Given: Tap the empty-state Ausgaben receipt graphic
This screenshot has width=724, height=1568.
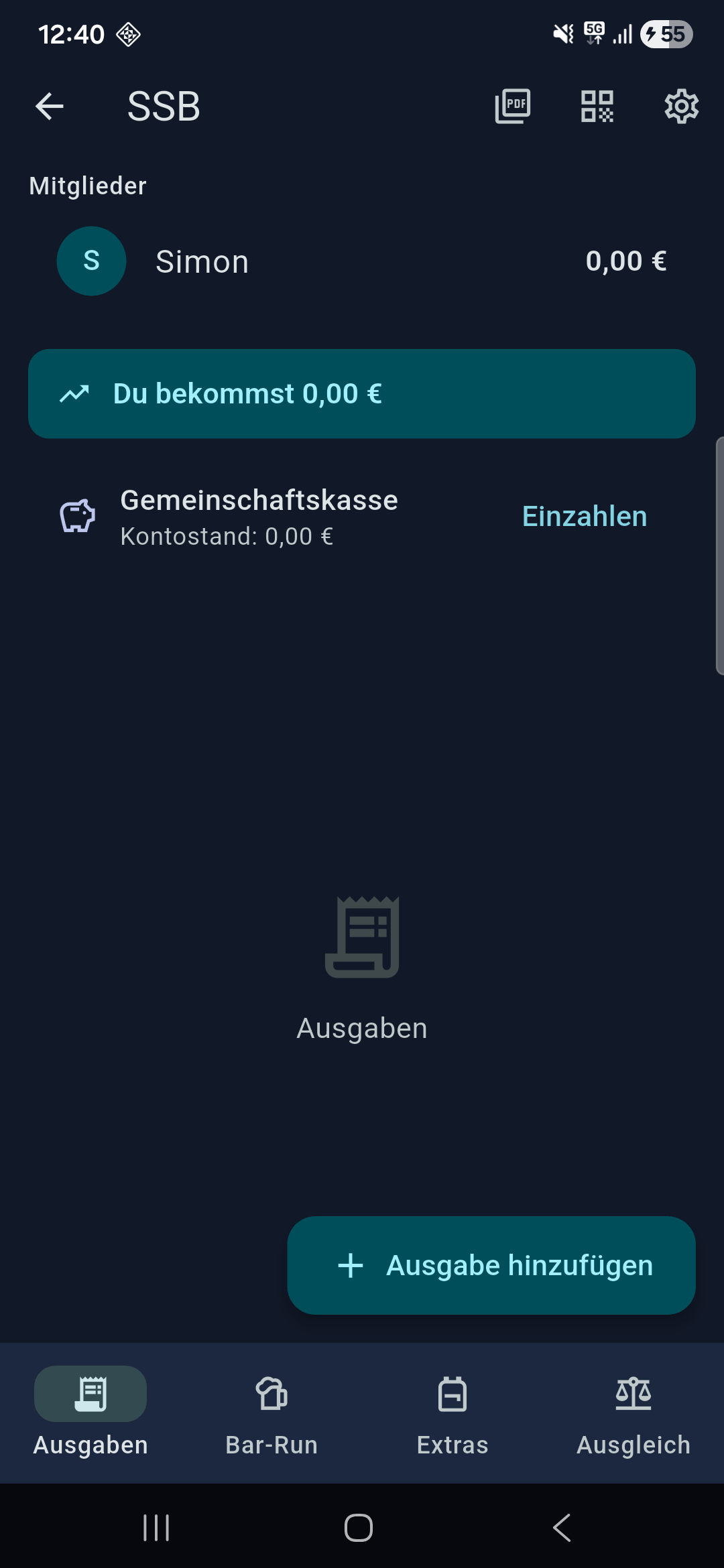Looking at the screenshot, I should [x=362, y=938].
